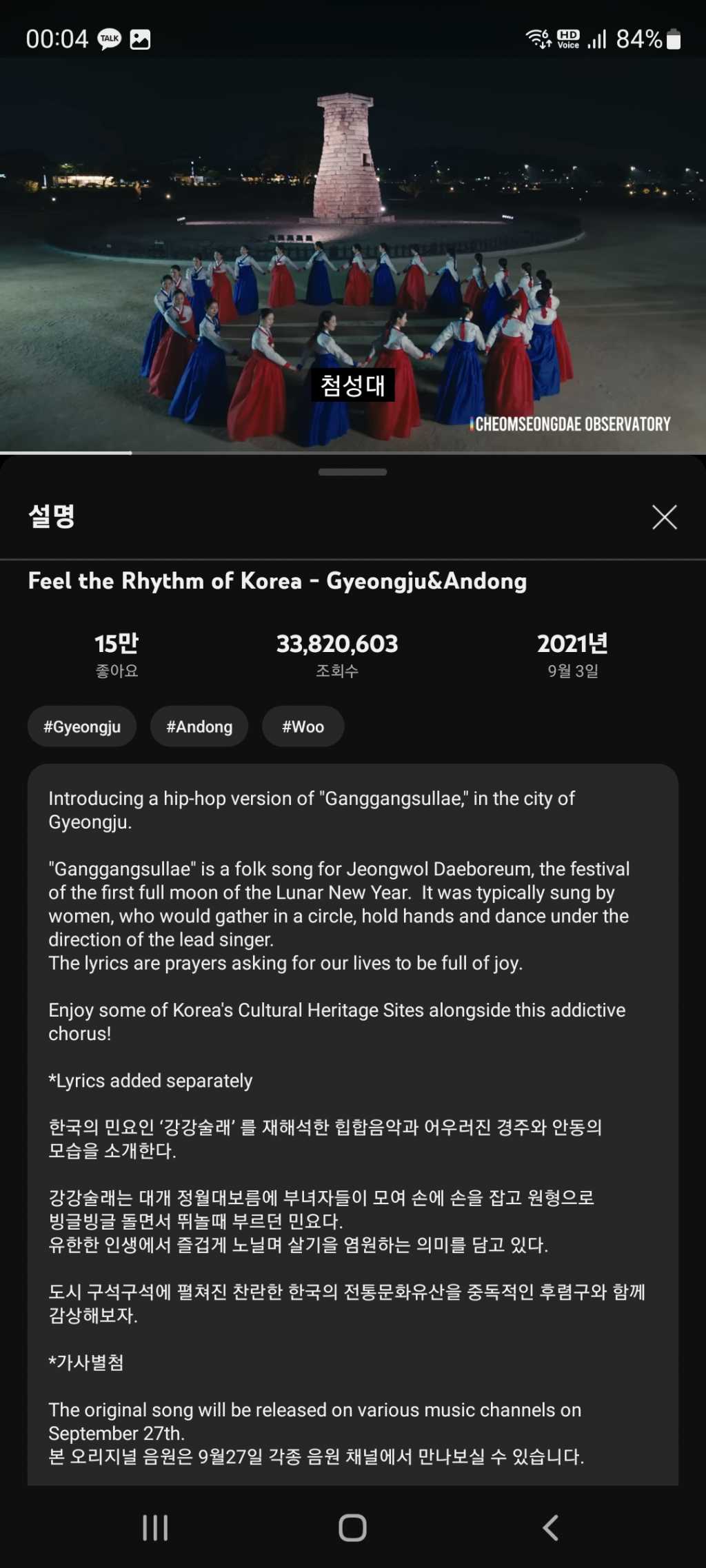
Task: Go to the home screen
Action: click(352, 1527)
